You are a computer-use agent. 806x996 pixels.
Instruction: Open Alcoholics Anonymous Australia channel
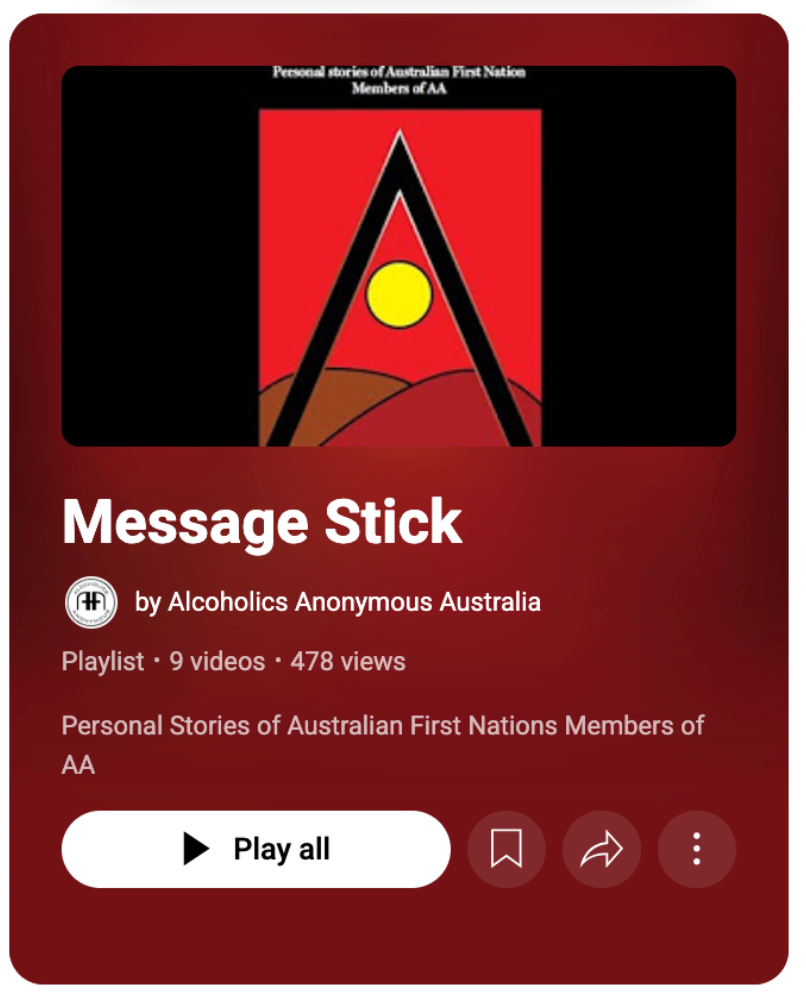click(x=338, y=602)
